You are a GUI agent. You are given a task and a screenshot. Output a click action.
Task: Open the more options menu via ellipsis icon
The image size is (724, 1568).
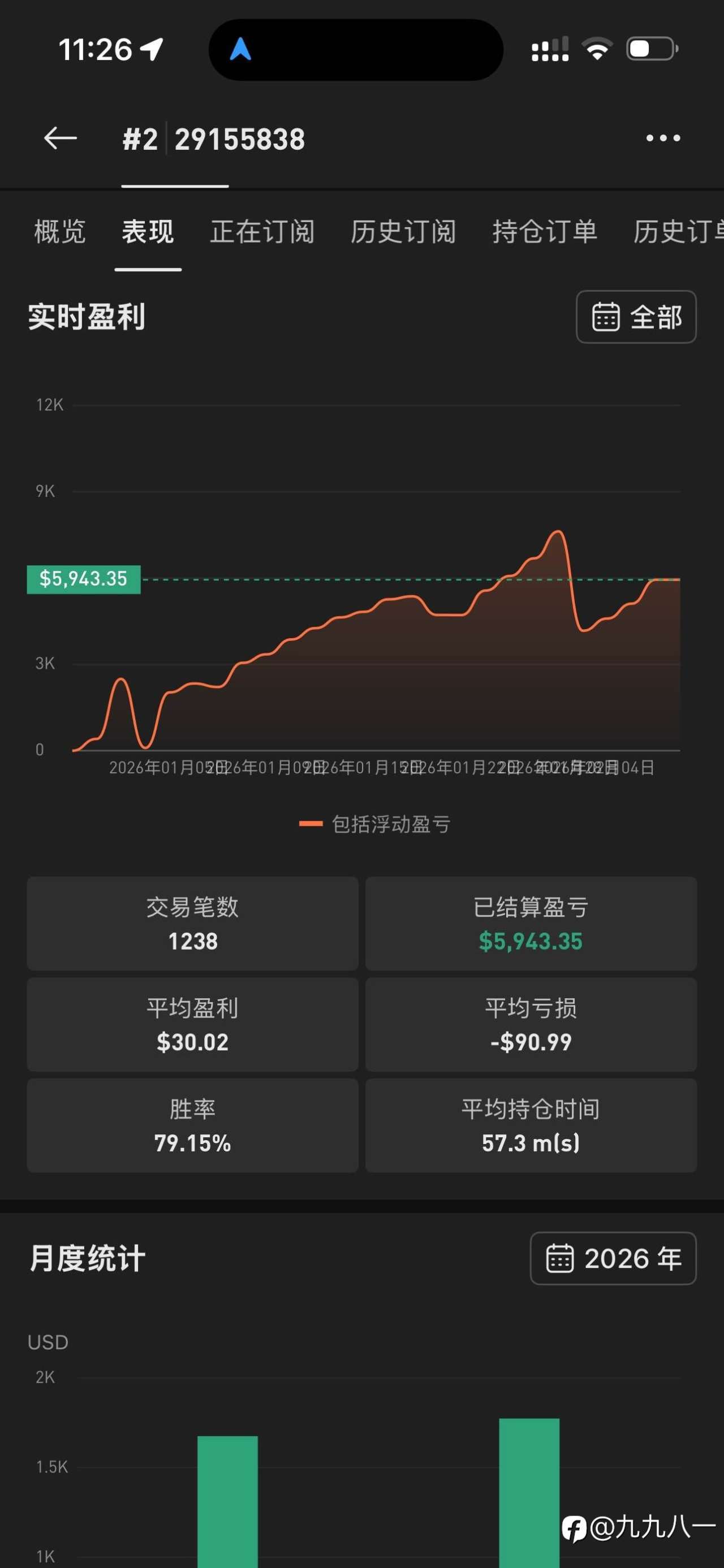[x=662, y=138]
